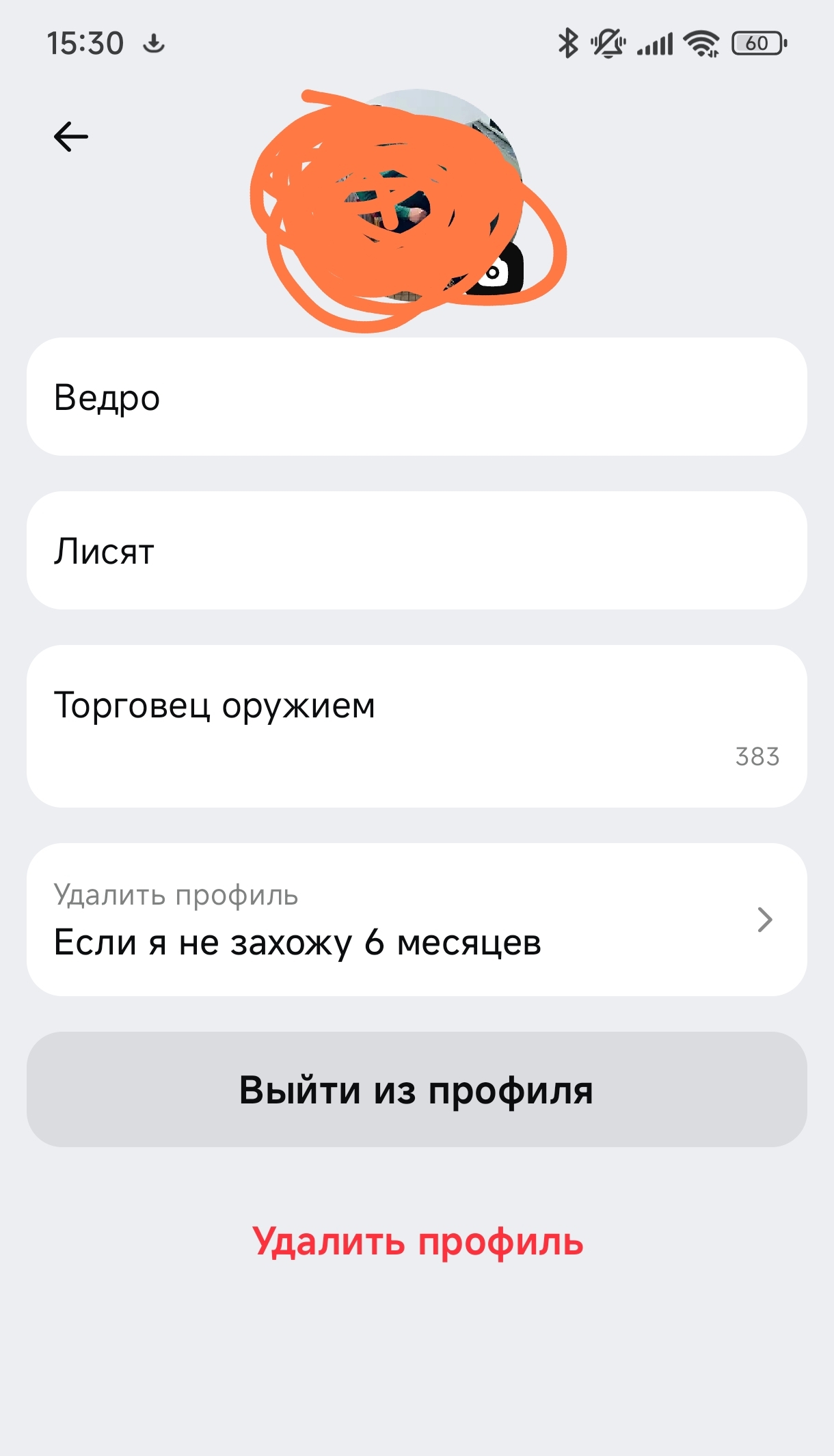The height and width of the screenshot is (1456, 834).
Task: Go back using the arrow icon
Action: [71, 137]
